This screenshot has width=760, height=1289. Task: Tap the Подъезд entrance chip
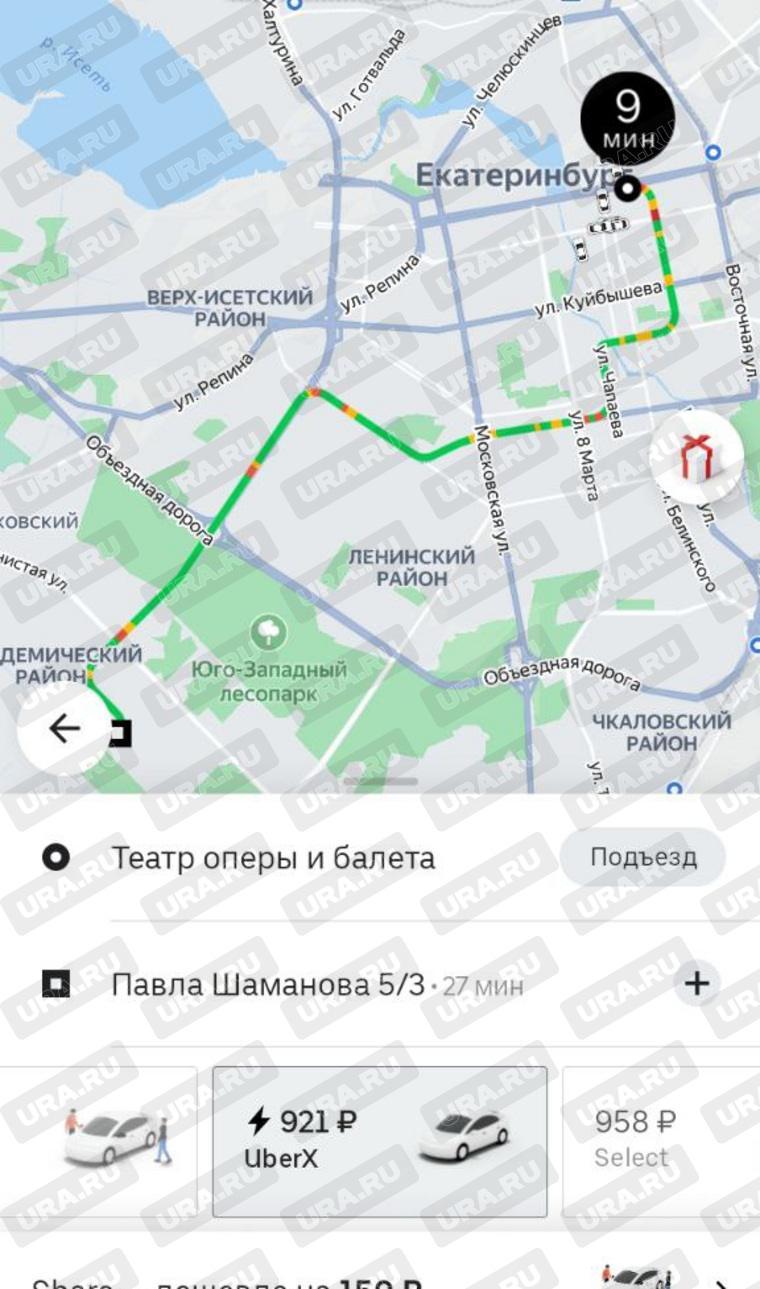coord(642,858)
